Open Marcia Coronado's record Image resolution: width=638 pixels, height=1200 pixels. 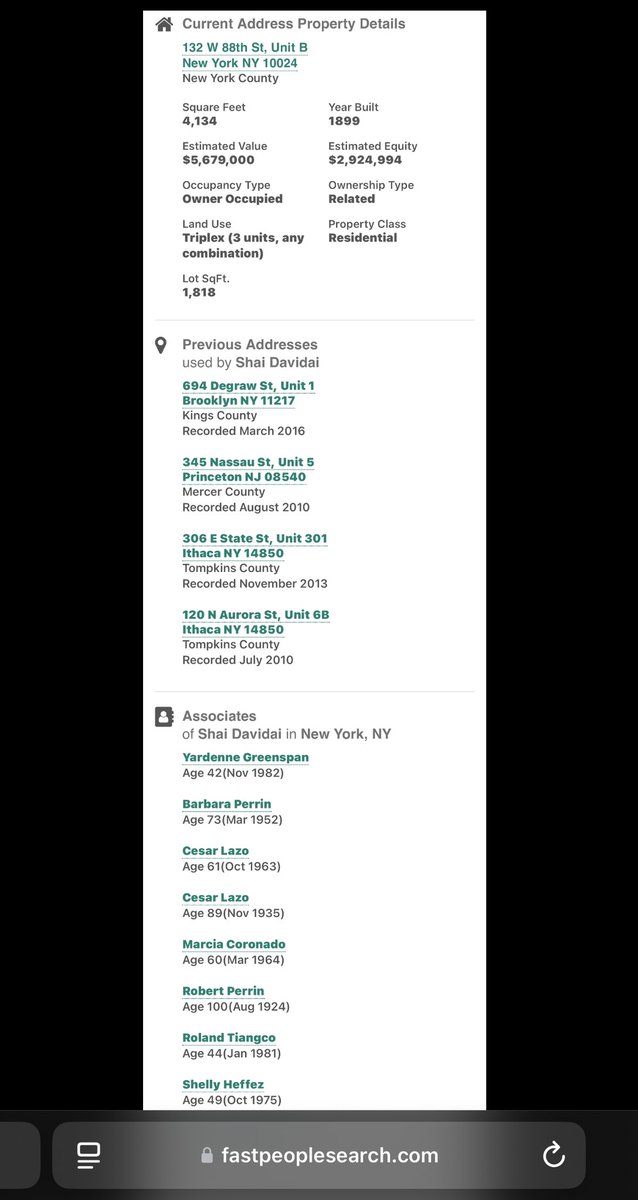pos(234,944)
